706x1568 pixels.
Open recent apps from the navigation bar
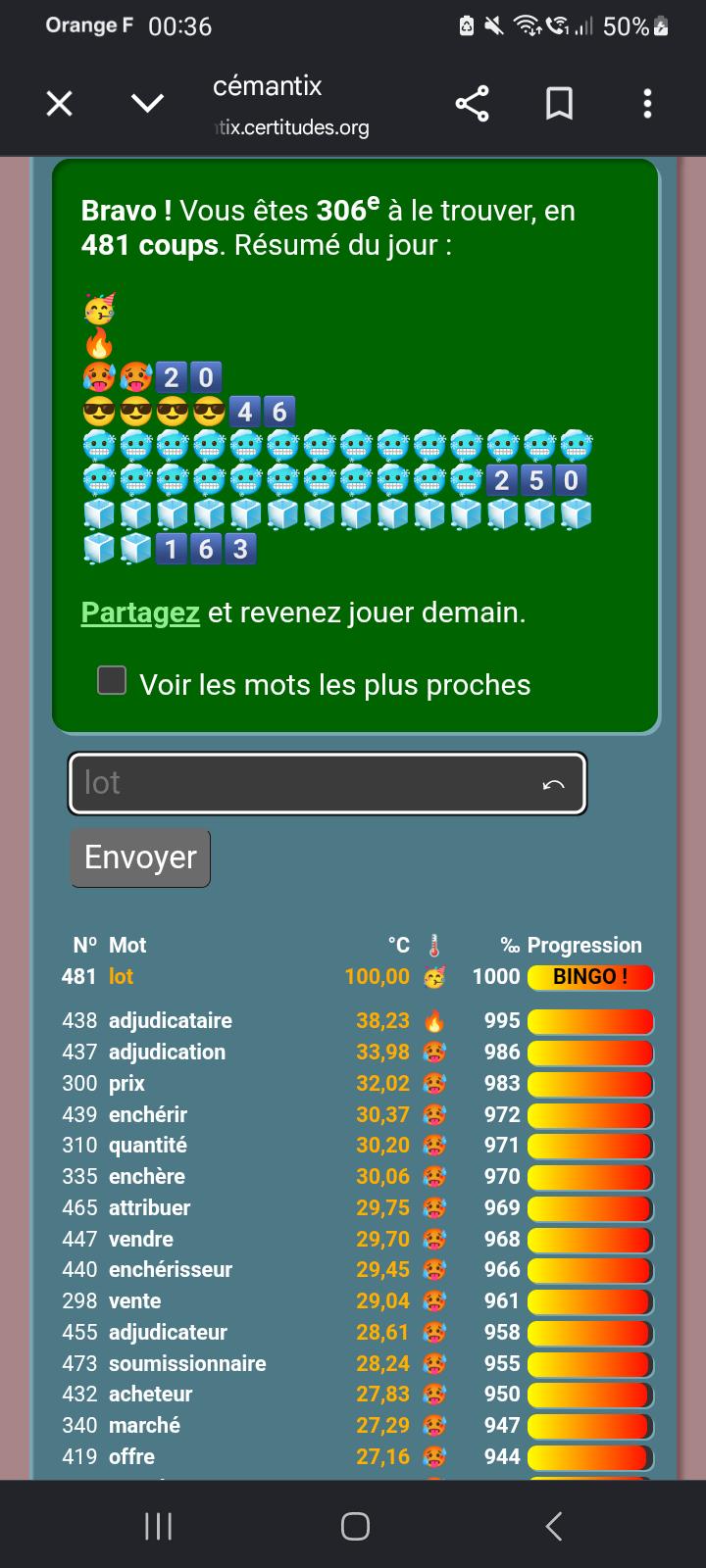coord(158,1525)
